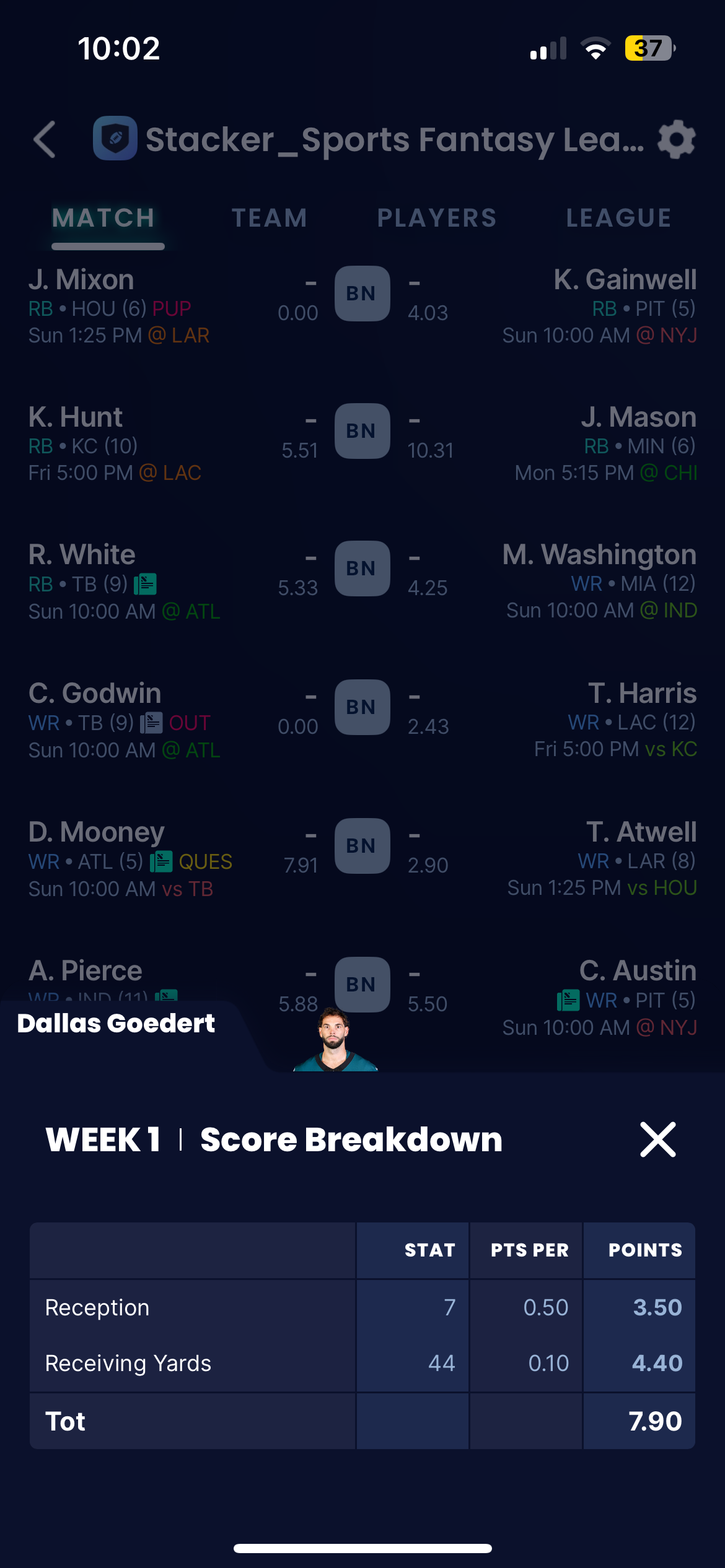Open C. Austin player row
The height and width of the screenshot is (1568, 725).
638,971
